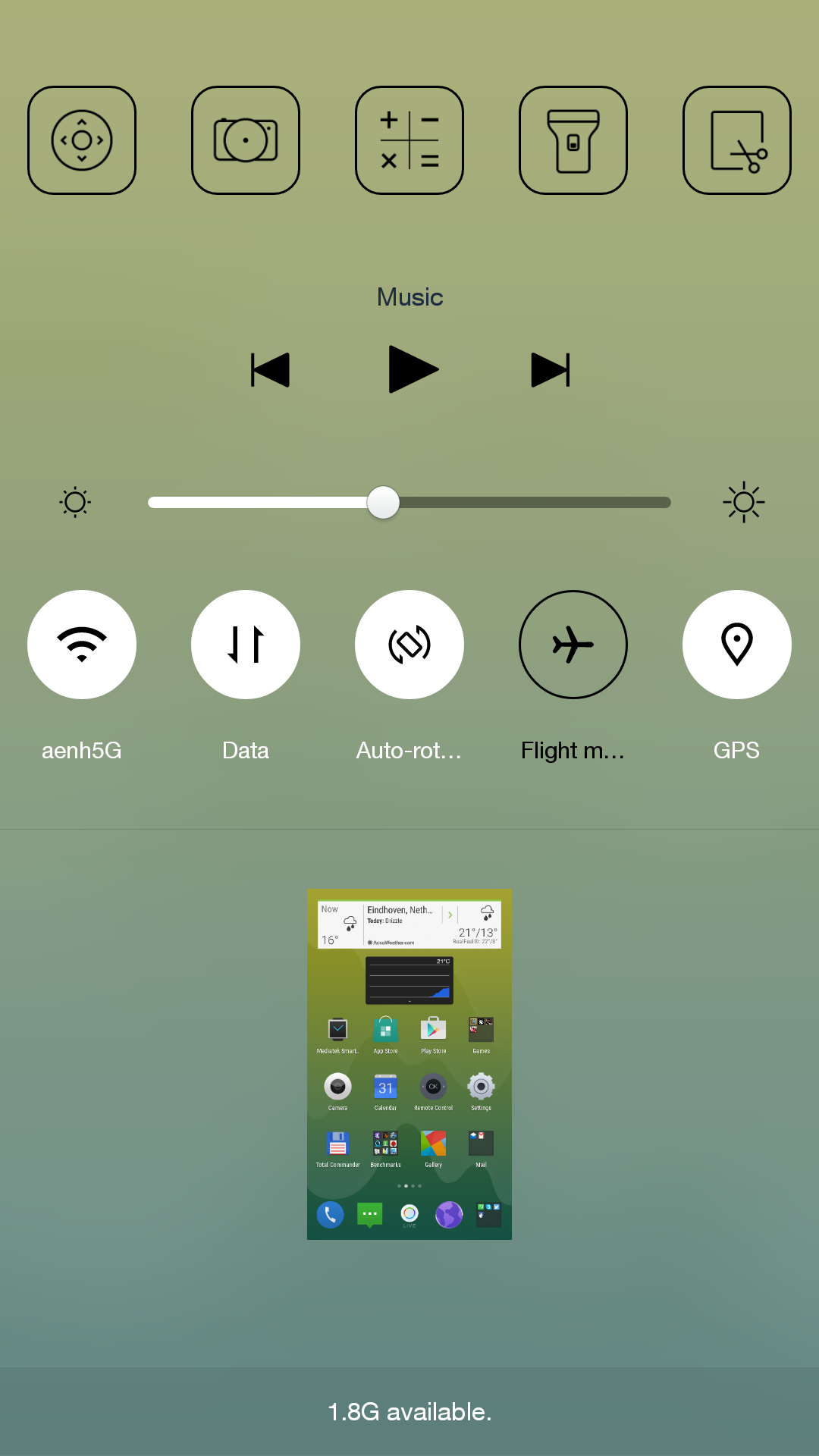Open the remote control shortcut
This screenshot has width=819, height=1456.
82,140
